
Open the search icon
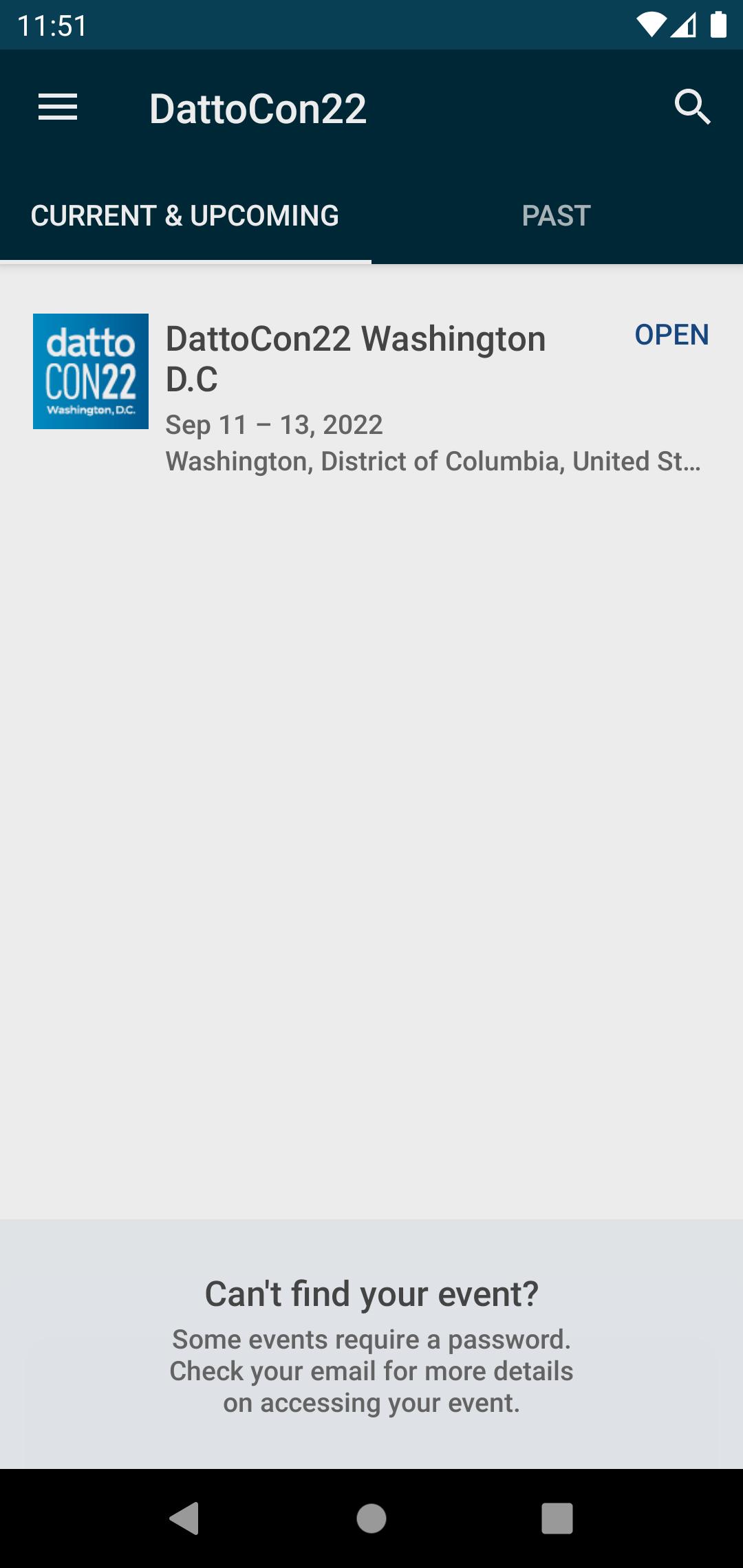(692, 107)
